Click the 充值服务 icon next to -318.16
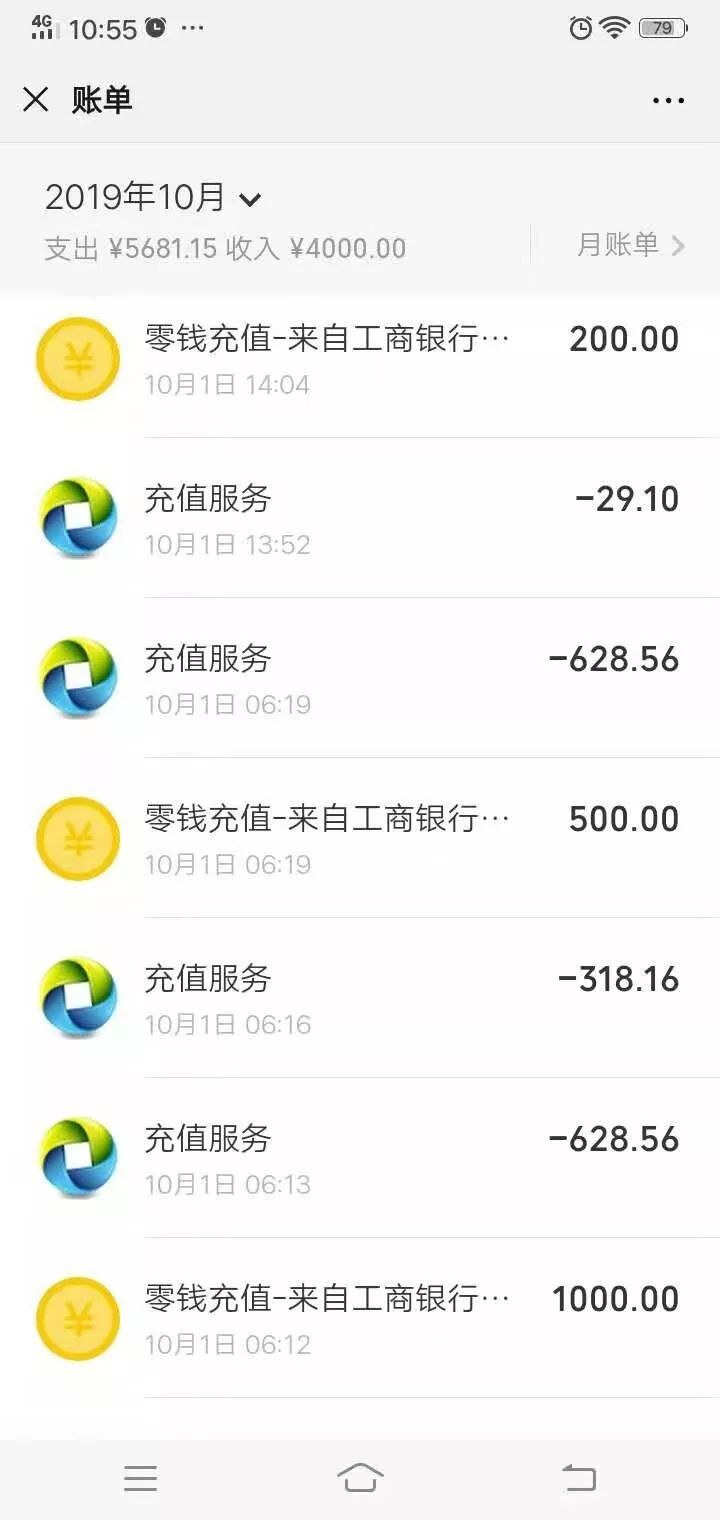 tap(78, 998)
